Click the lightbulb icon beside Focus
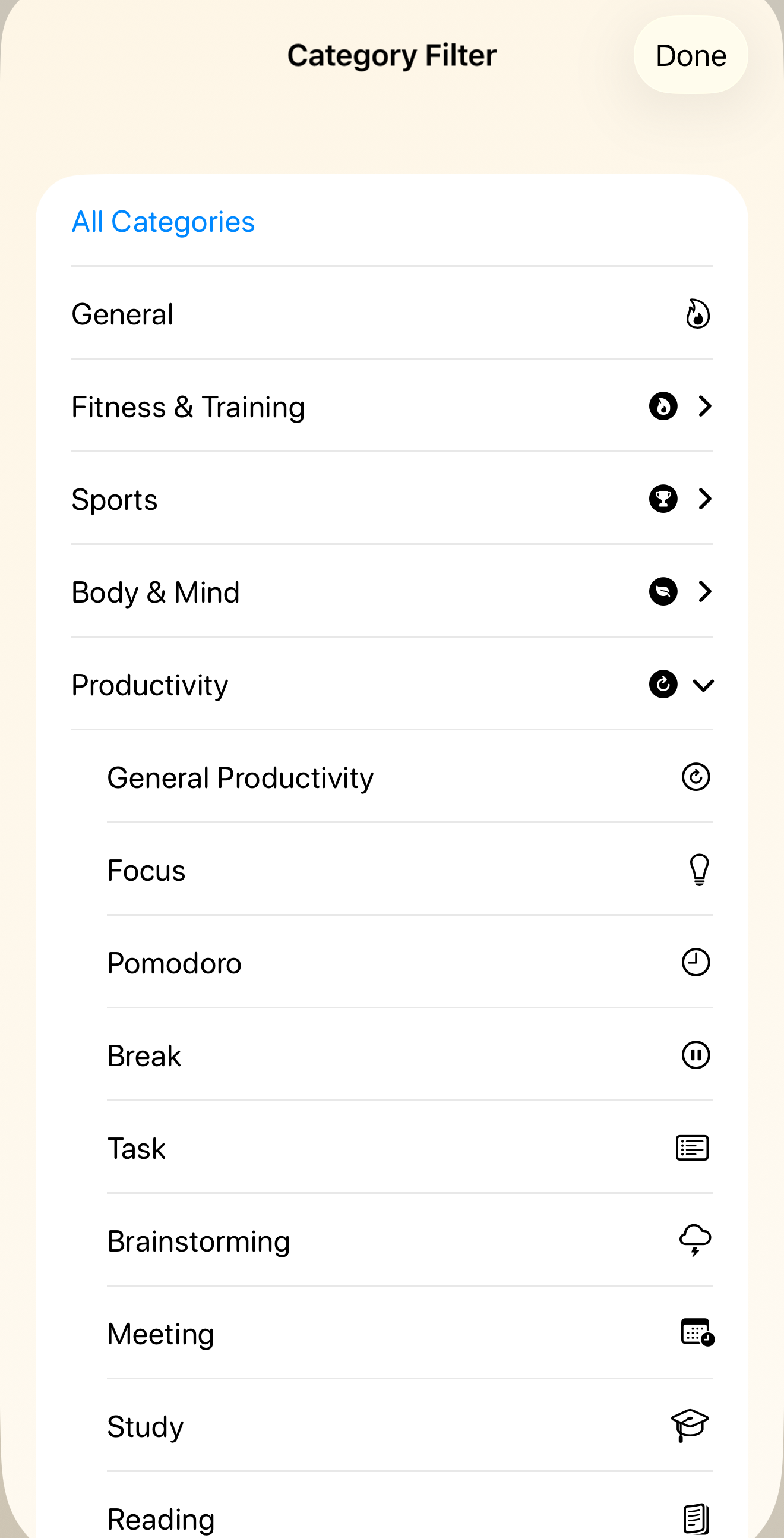Viewport: 784px width, 1538px height. [x=698, y=870]
